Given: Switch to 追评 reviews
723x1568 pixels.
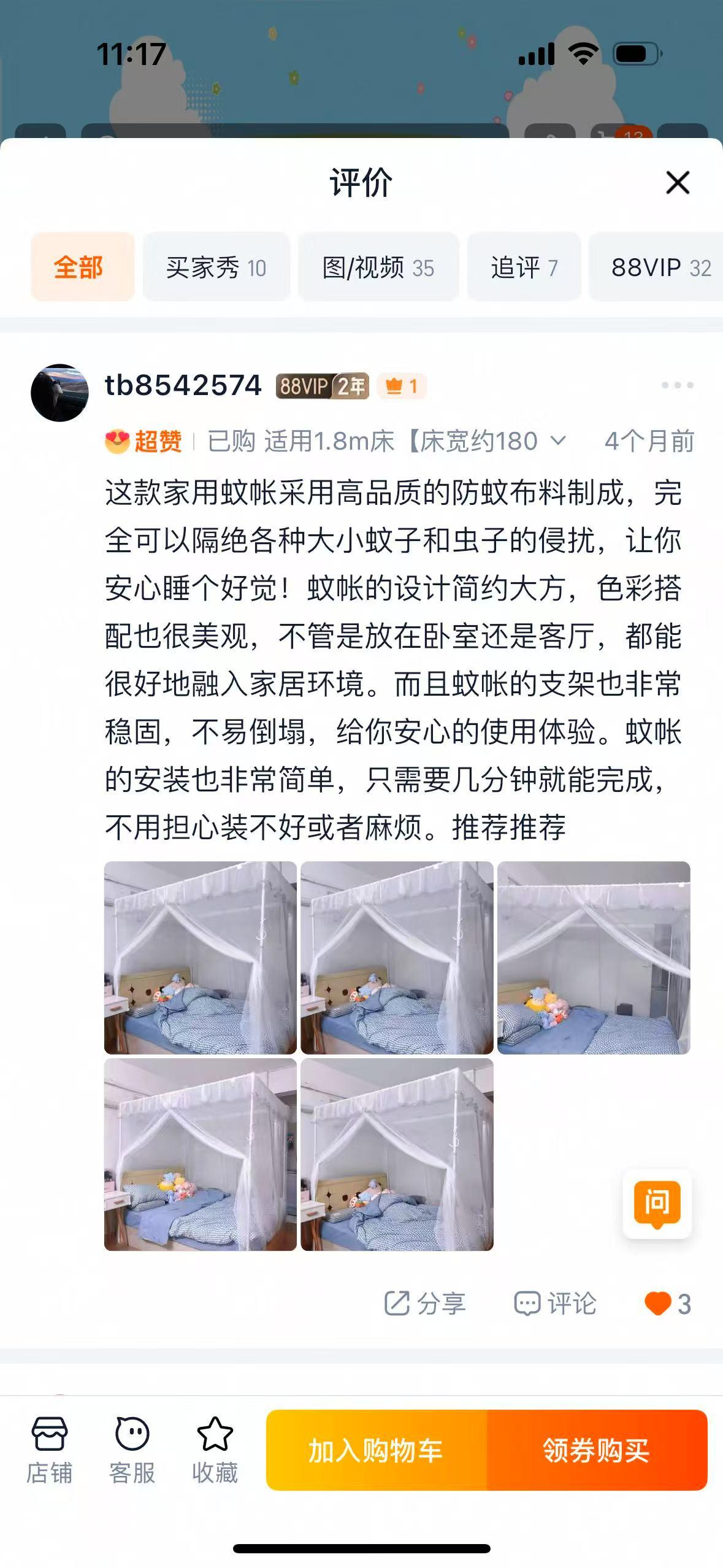Looking at the screenshot, I should pos(524,267).
